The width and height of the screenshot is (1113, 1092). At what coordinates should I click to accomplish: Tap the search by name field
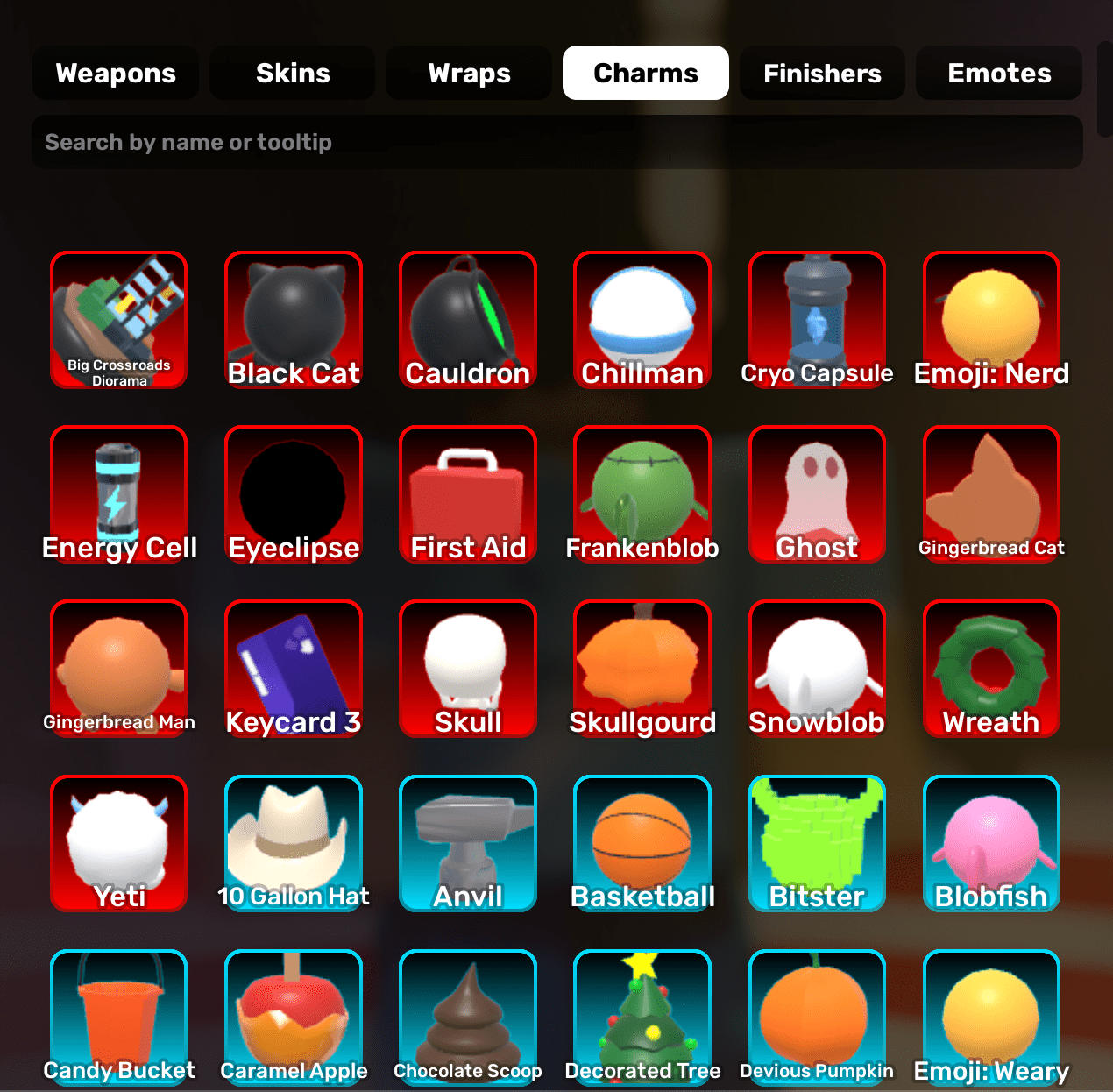point(556,142)
